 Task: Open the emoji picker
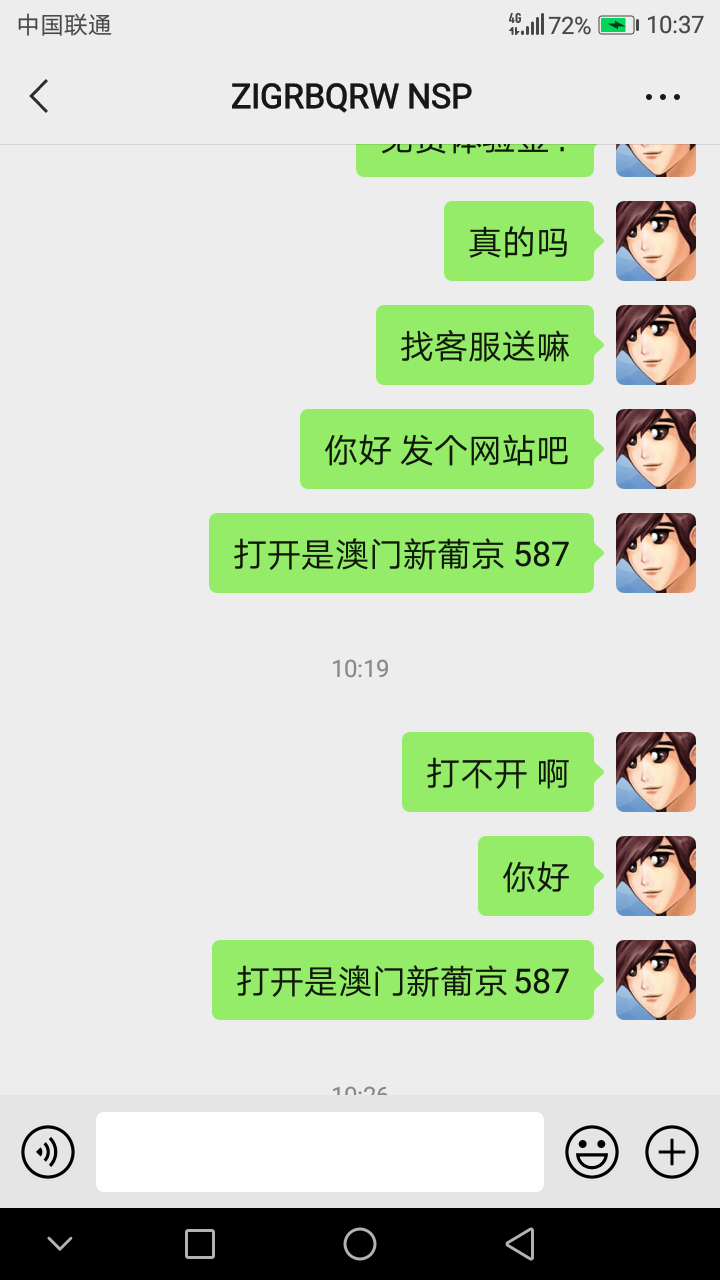click(592, 1152)
